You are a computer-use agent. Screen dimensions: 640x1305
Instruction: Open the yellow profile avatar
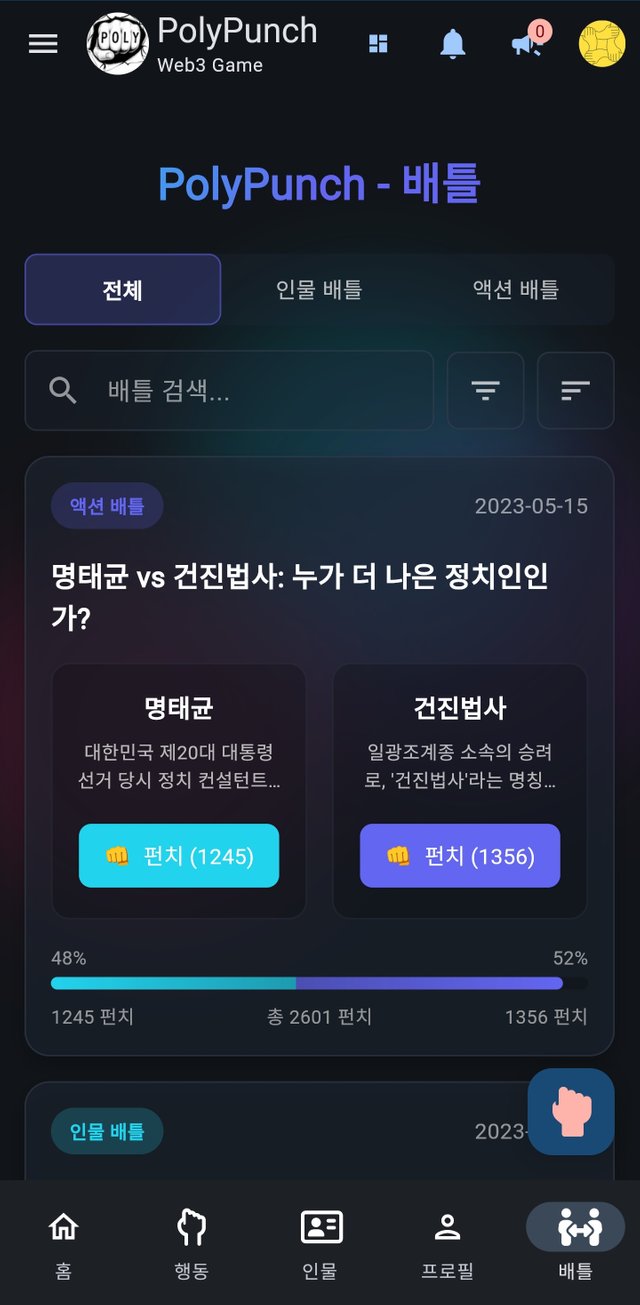(x=602, y=44)
